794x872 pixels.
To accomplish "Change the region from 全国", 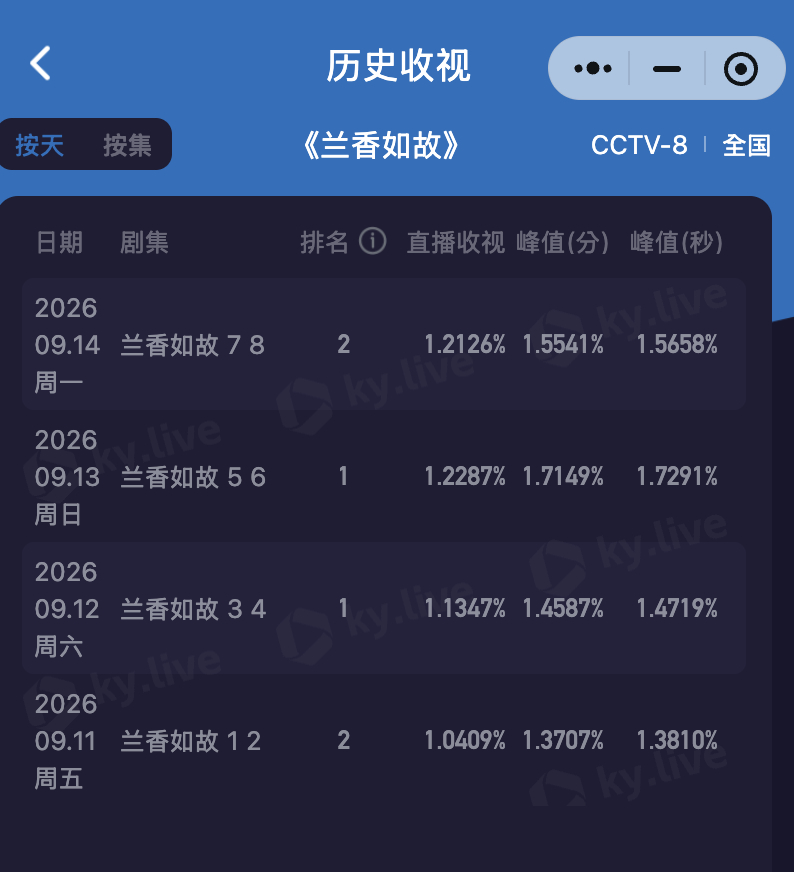I will [x=746, y=145].
